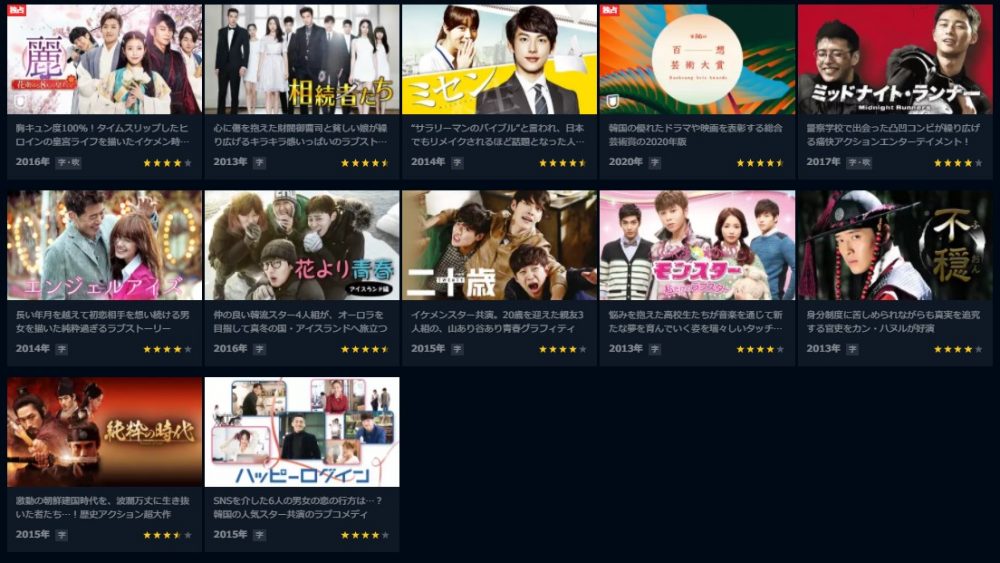Open the モンスター drama card
The height and width of the screenshot is (563, 1000).
[697, 245]
